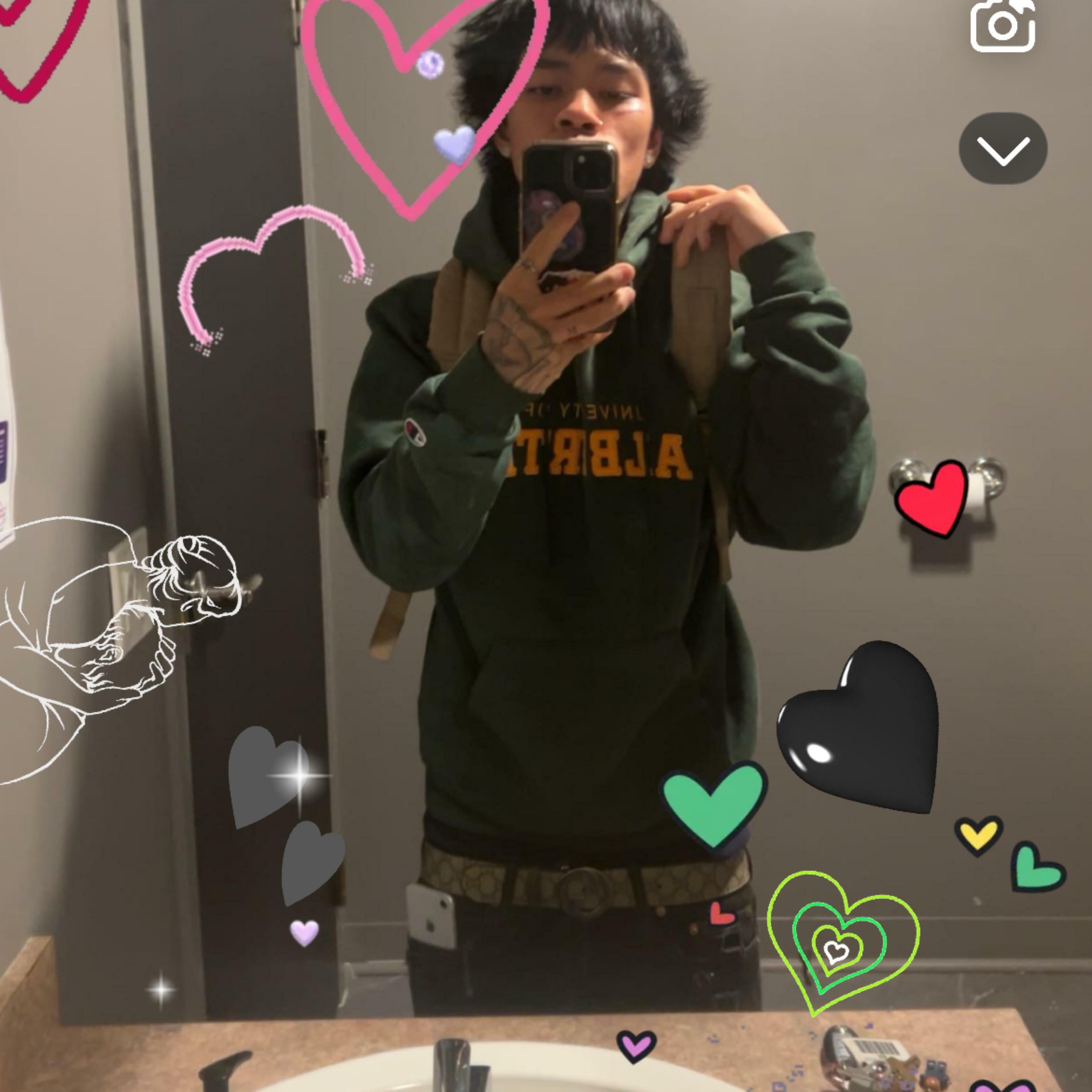Expand the camera tools chevron
The image size is (1092, 1092).
(1003, 149)
